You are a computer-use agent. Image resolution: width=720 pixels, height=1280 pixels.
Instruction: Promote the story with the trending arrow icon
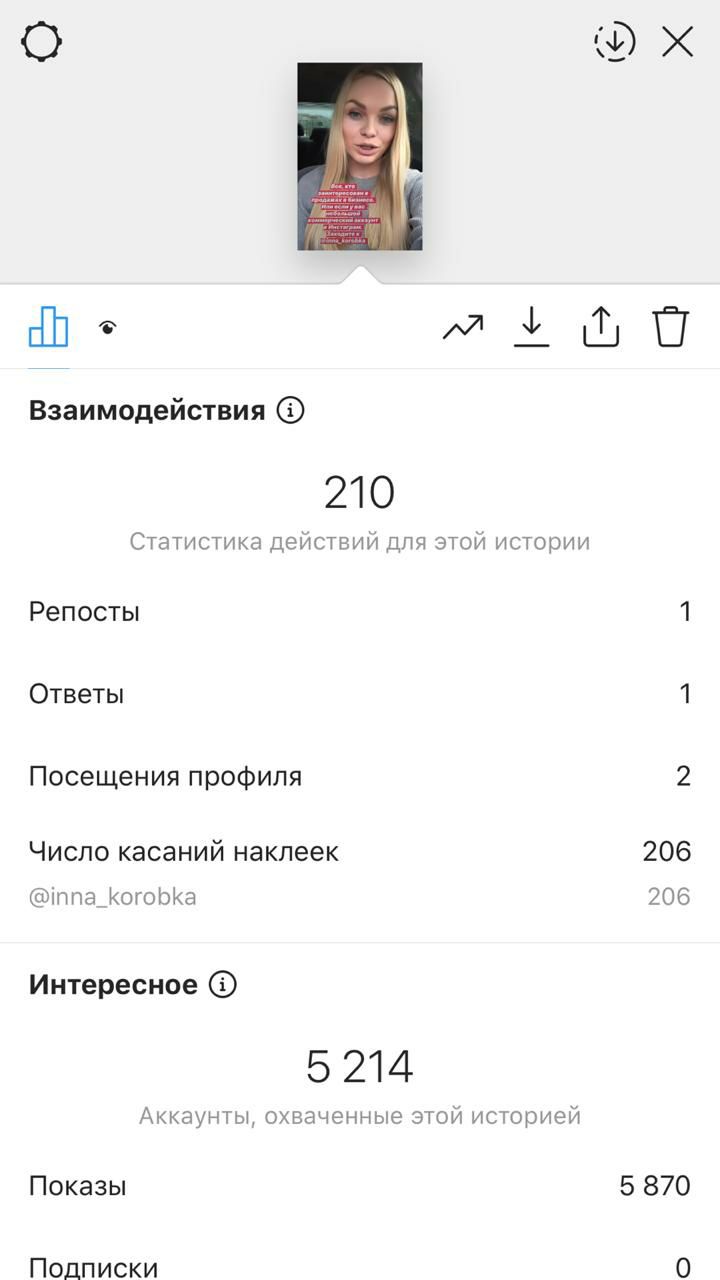tap(463, 327)
